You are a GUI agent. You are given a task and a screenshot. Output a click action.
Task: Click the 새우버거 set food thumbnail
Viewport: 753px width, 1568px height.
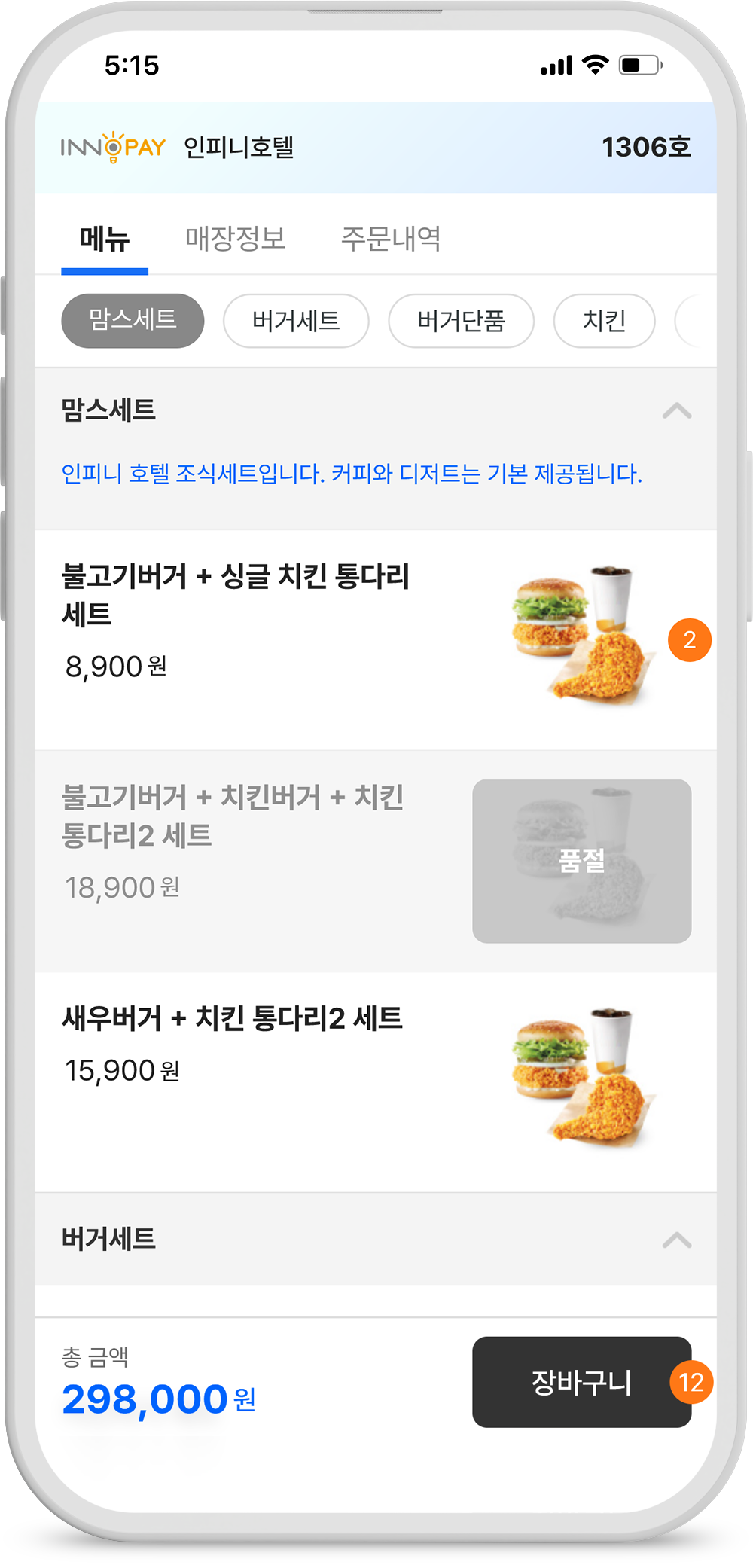[584, 1080]
